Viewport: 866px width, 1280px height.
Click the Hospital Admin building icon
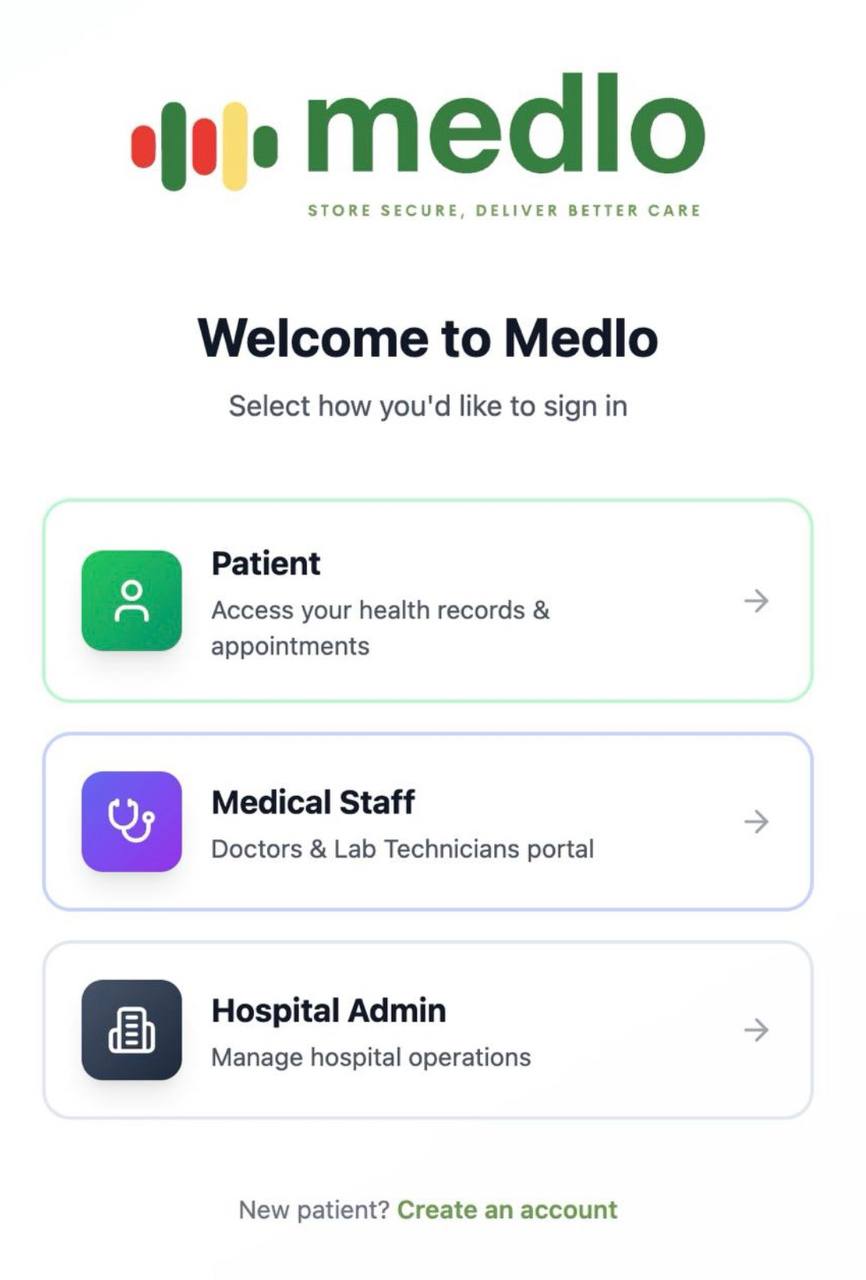131,1031
